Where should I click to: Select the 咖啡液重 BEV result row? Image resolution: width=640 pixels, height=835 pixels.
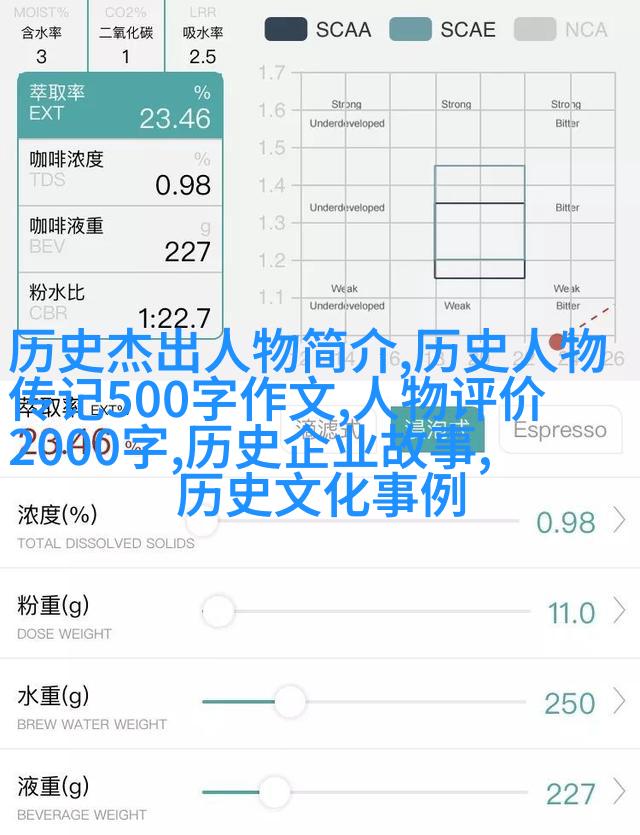click(119, 237)
